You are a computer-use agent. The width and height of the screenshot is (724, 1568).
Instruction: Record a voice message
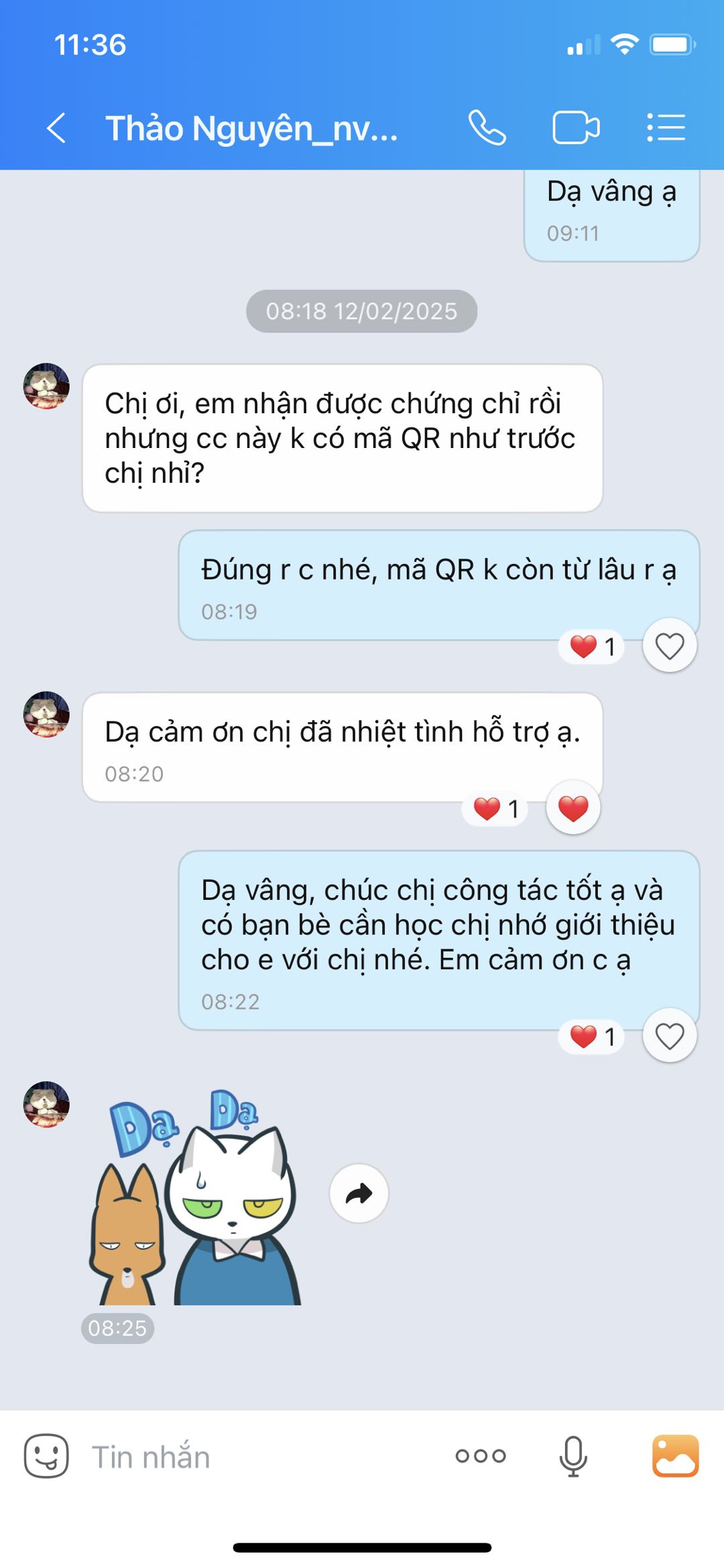[573, 1456]
